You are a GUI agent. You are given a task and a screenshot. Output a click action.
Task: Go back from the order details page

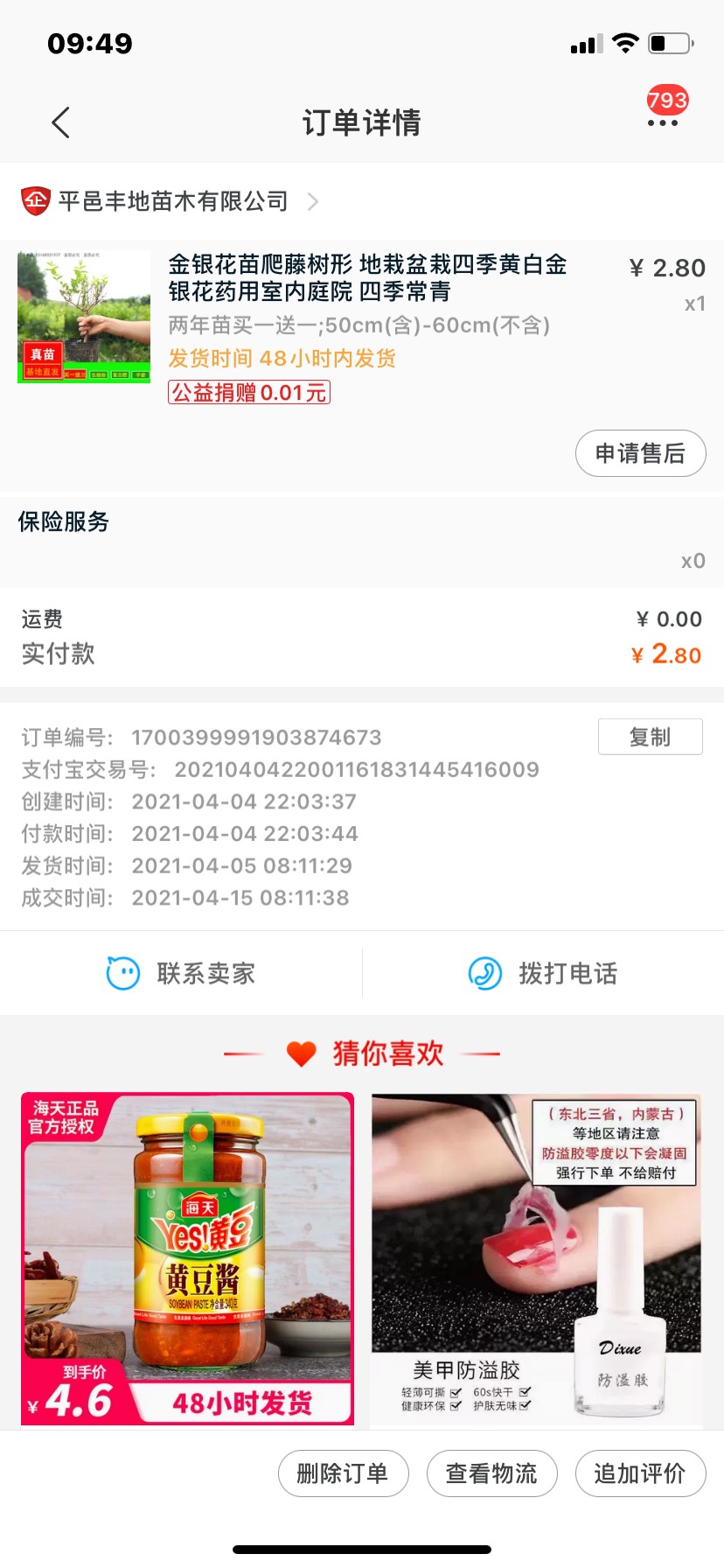pos(60,122)
